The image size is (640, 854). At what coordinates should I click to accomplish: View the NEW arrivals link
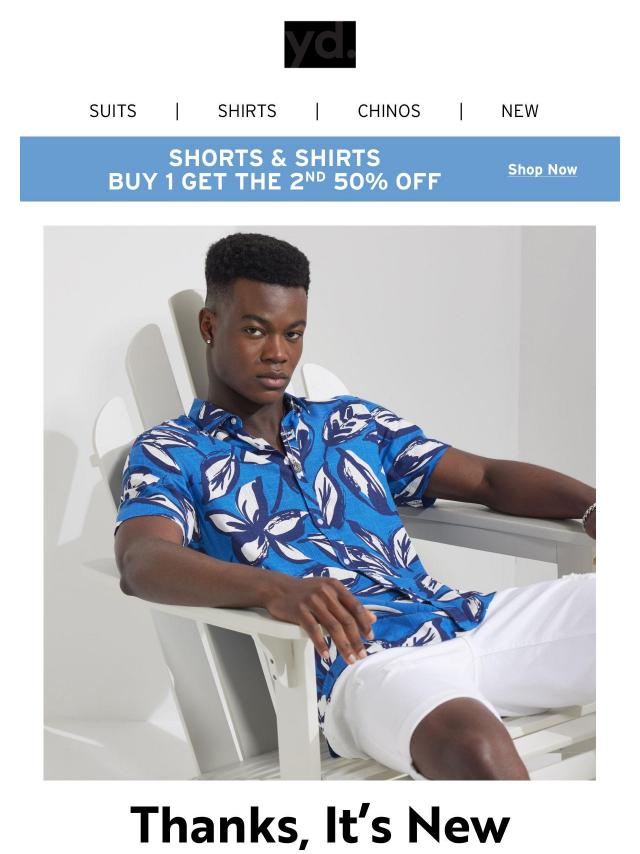pyautogui.click(x=519, y=111)
